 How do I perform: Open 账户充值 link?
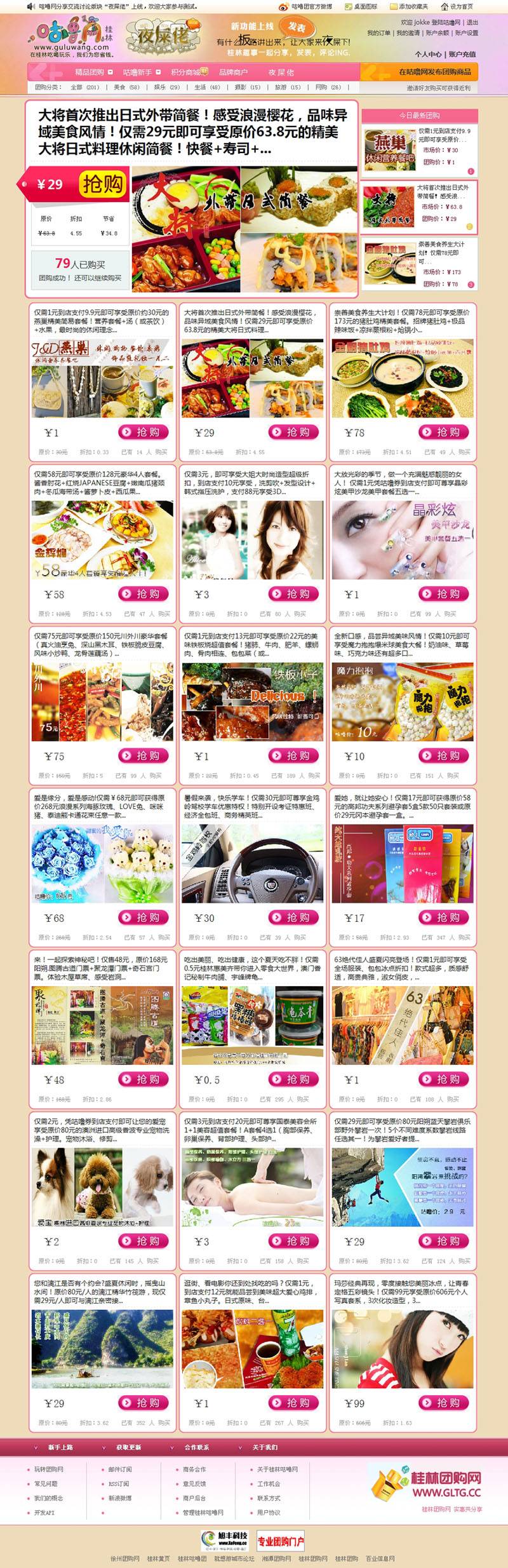pos(462,54)
